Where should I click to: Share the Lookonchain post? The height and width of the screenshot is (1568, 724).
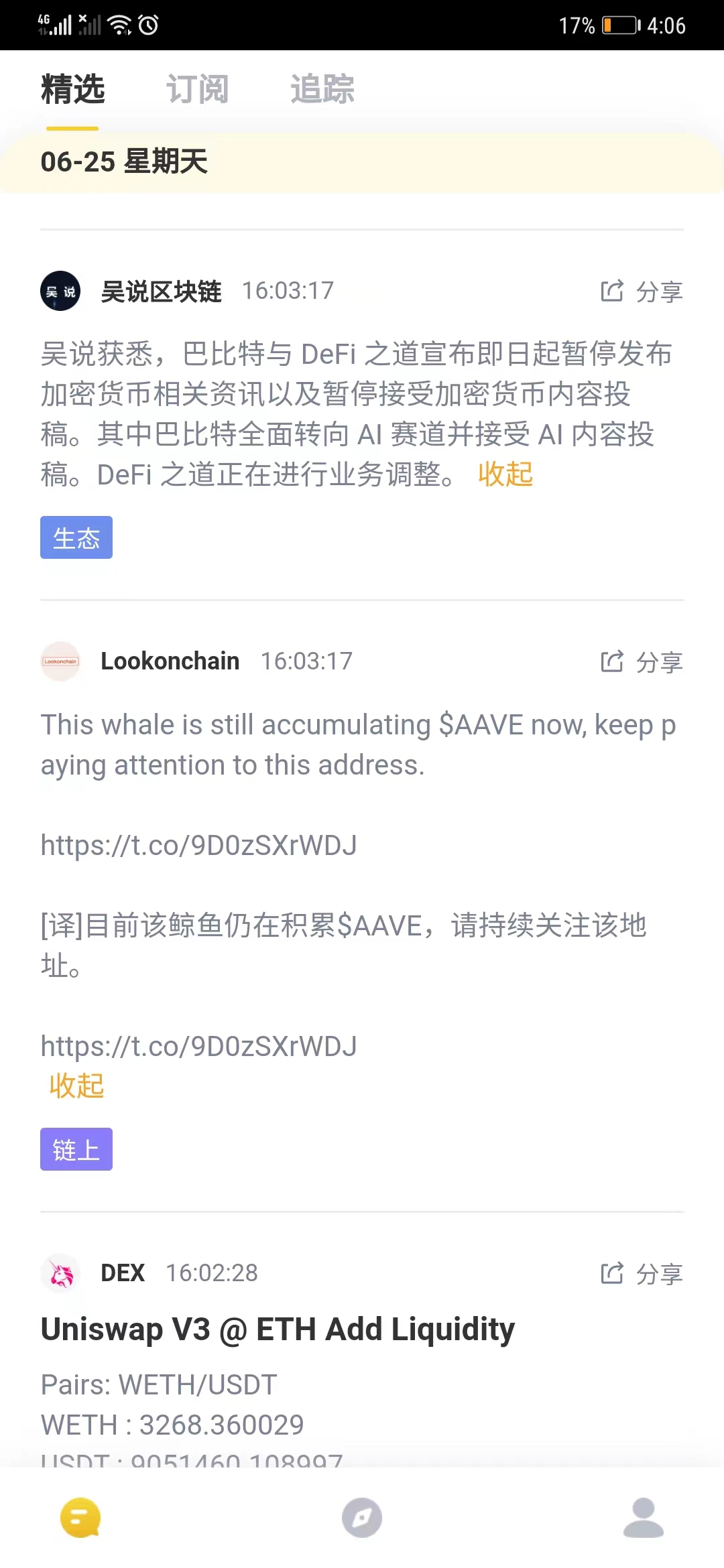click(x=641, y=662)
